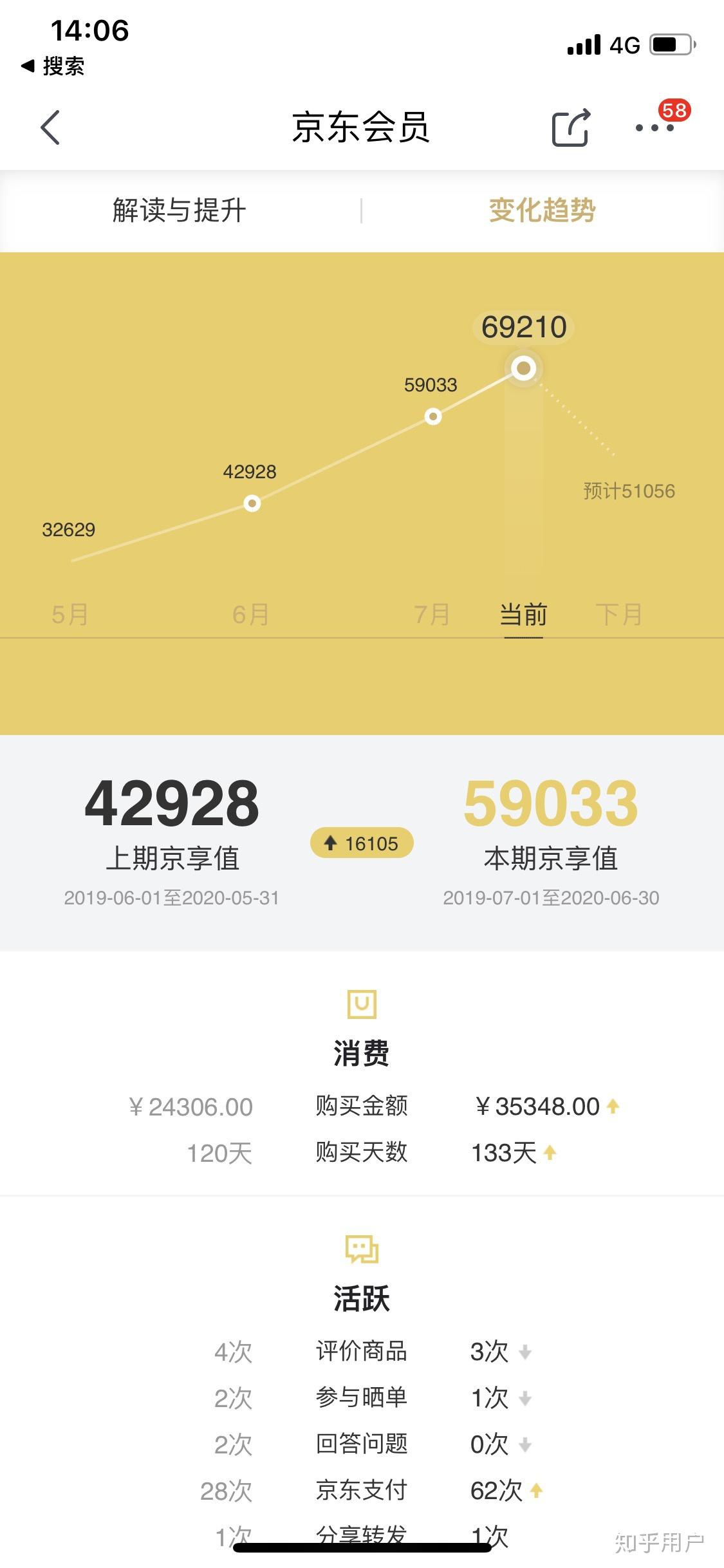Select the 变化趋势 tab
The height and width of the screenshot is (1568, 724).
543,210
